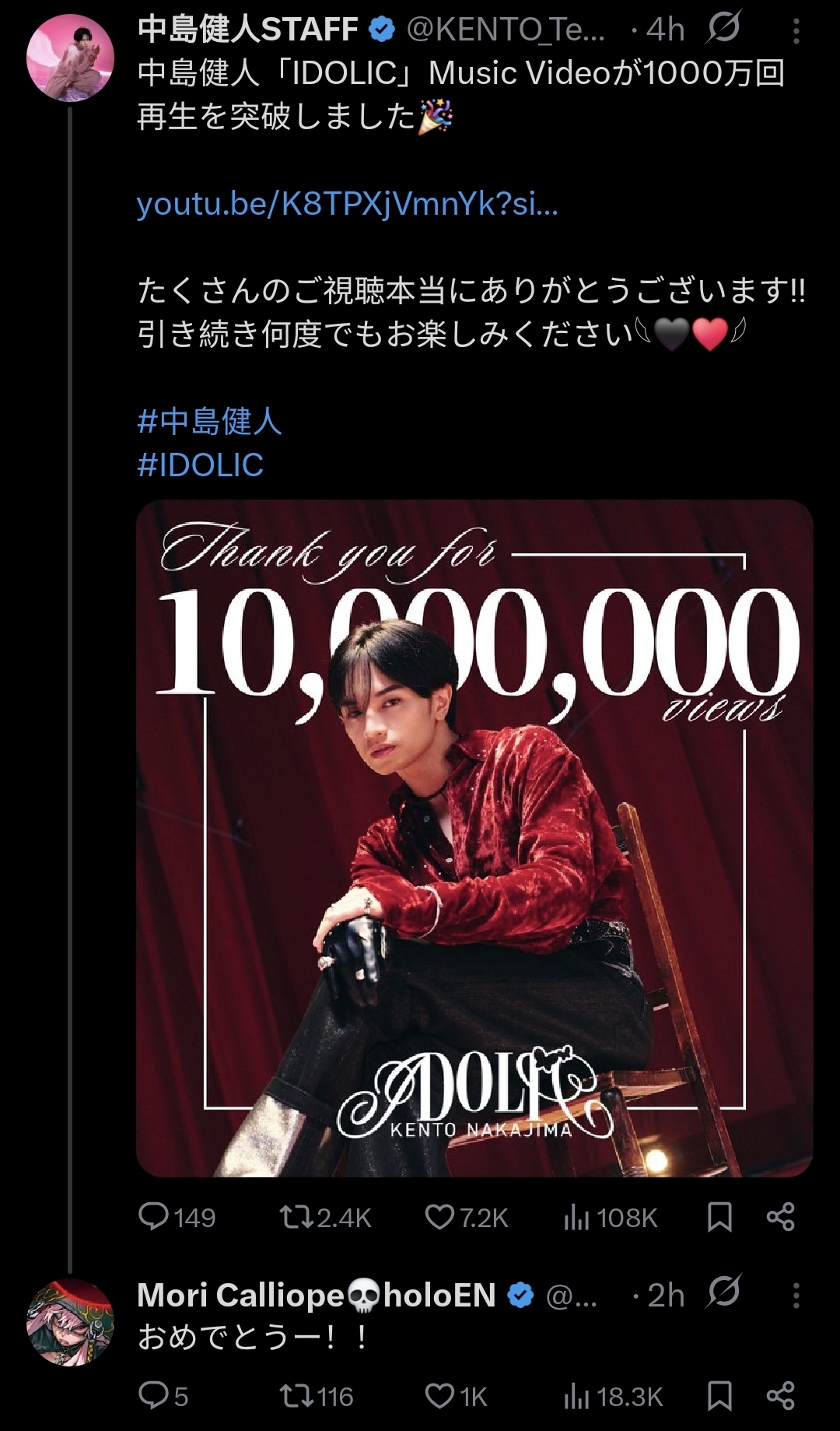Open 中島健人STAFF profile avatar

[70, 58]
